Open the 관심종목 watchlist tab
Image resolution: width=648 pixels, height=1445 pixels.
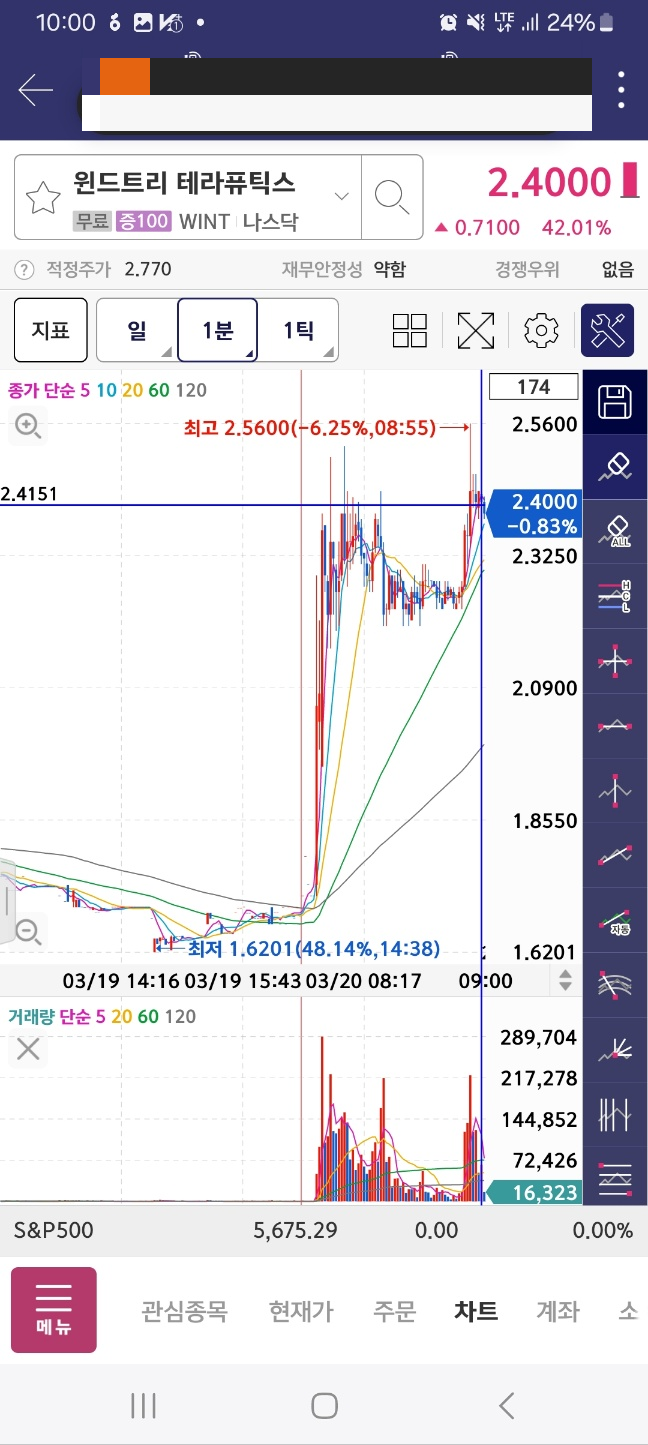(x=184, y=1311)
